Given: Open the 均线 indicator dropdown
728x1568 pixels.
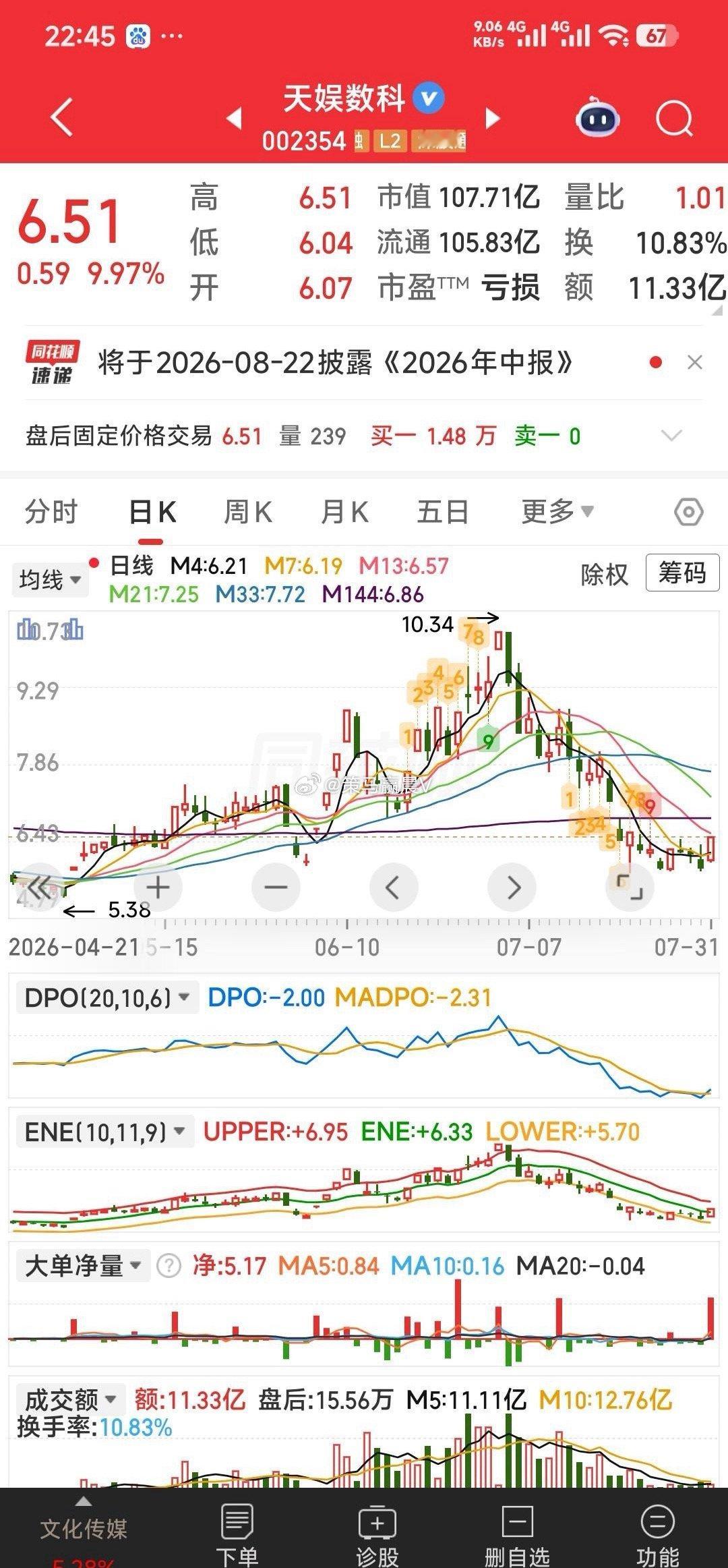Looking at the screenshot, I should pyautogui.click(x=50, y=580).
